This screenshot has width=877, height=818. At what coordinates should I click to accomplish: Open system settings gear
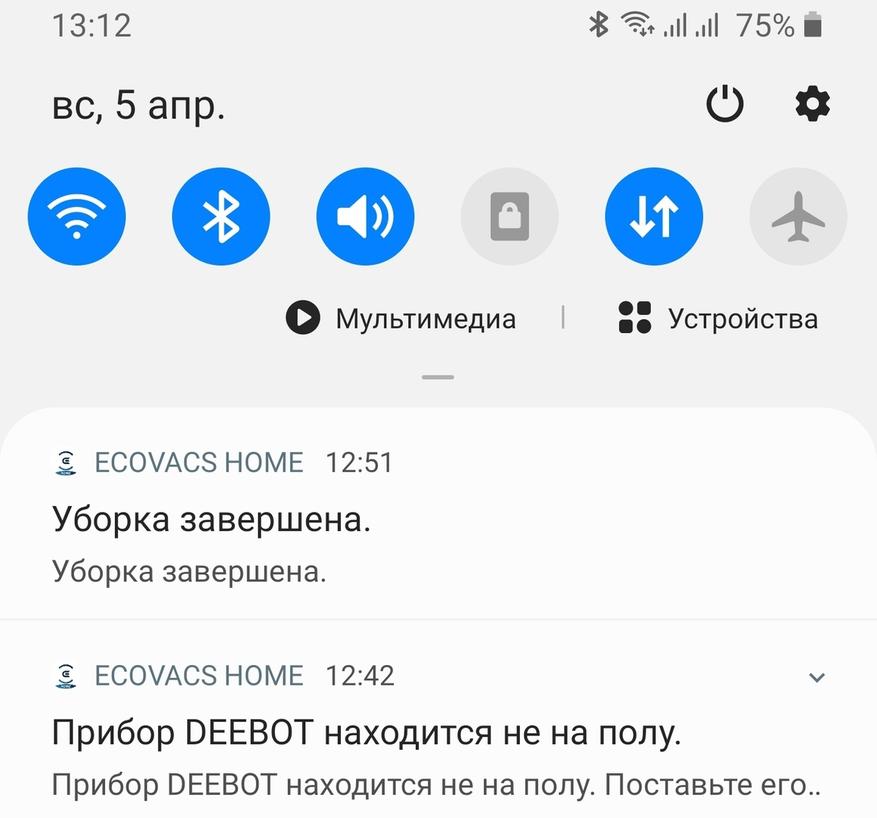(x=812, y=104)
